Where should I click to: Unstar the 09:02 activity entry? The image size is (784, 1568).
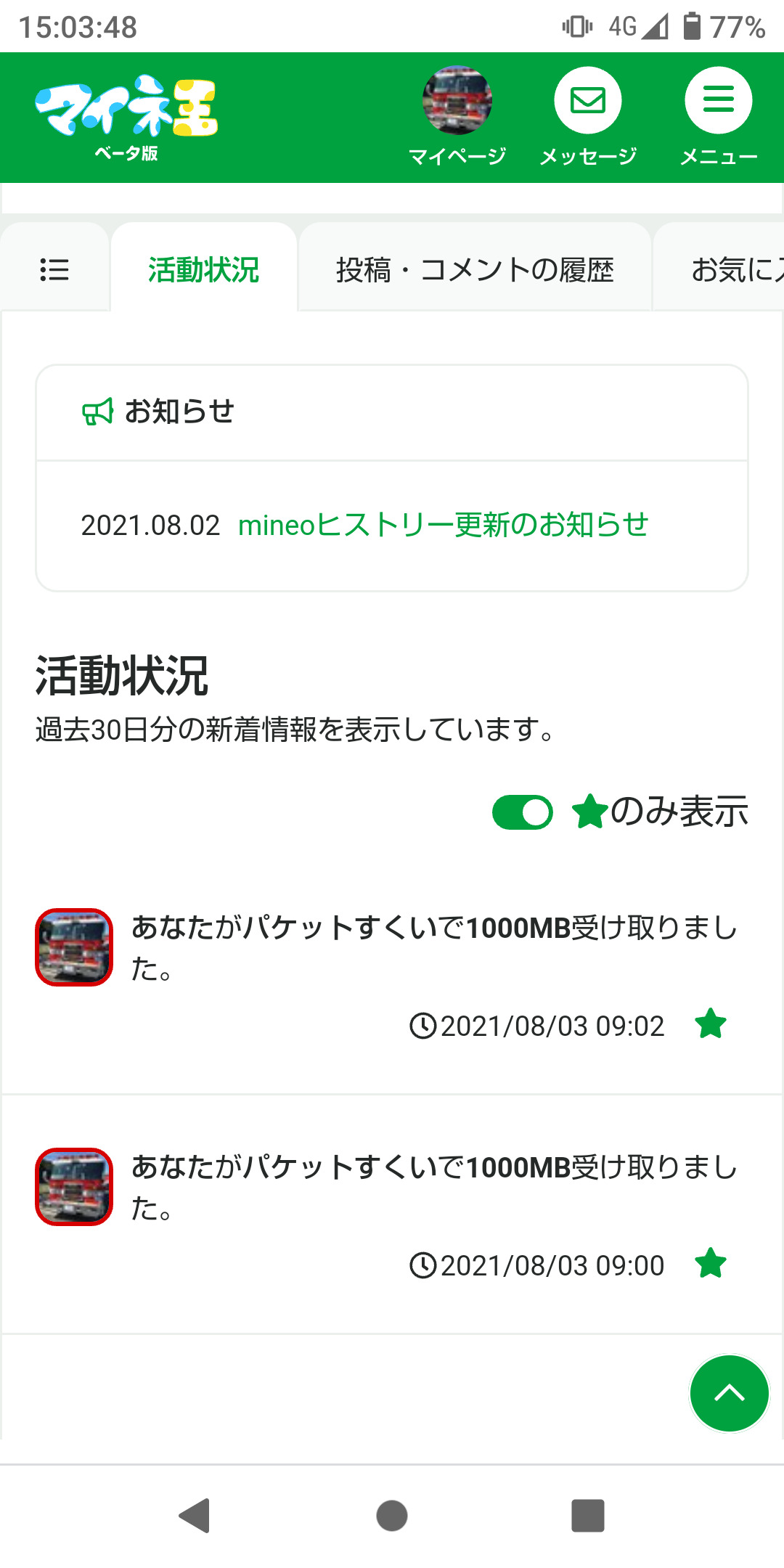click(x=711, y=1024)
